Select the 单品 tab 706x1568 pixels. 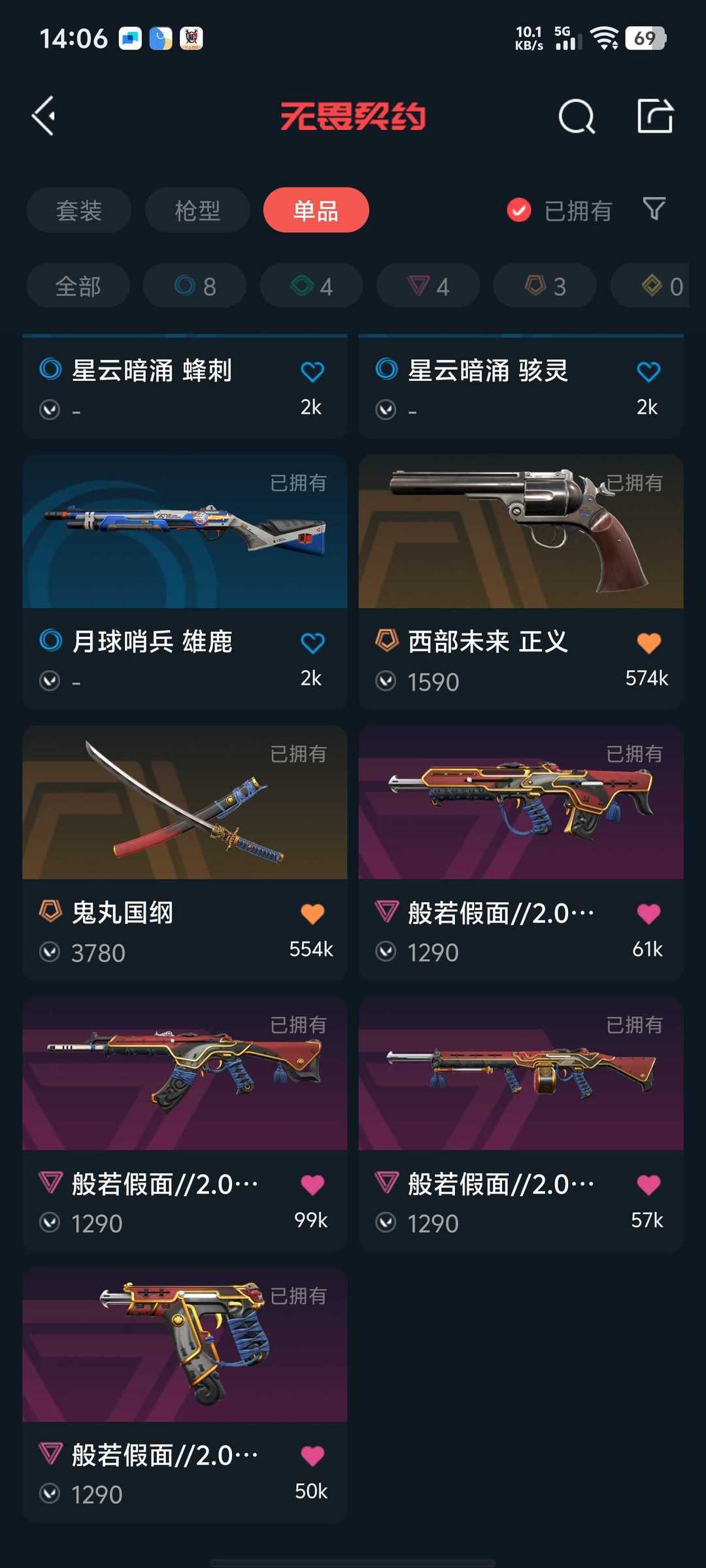316,210
